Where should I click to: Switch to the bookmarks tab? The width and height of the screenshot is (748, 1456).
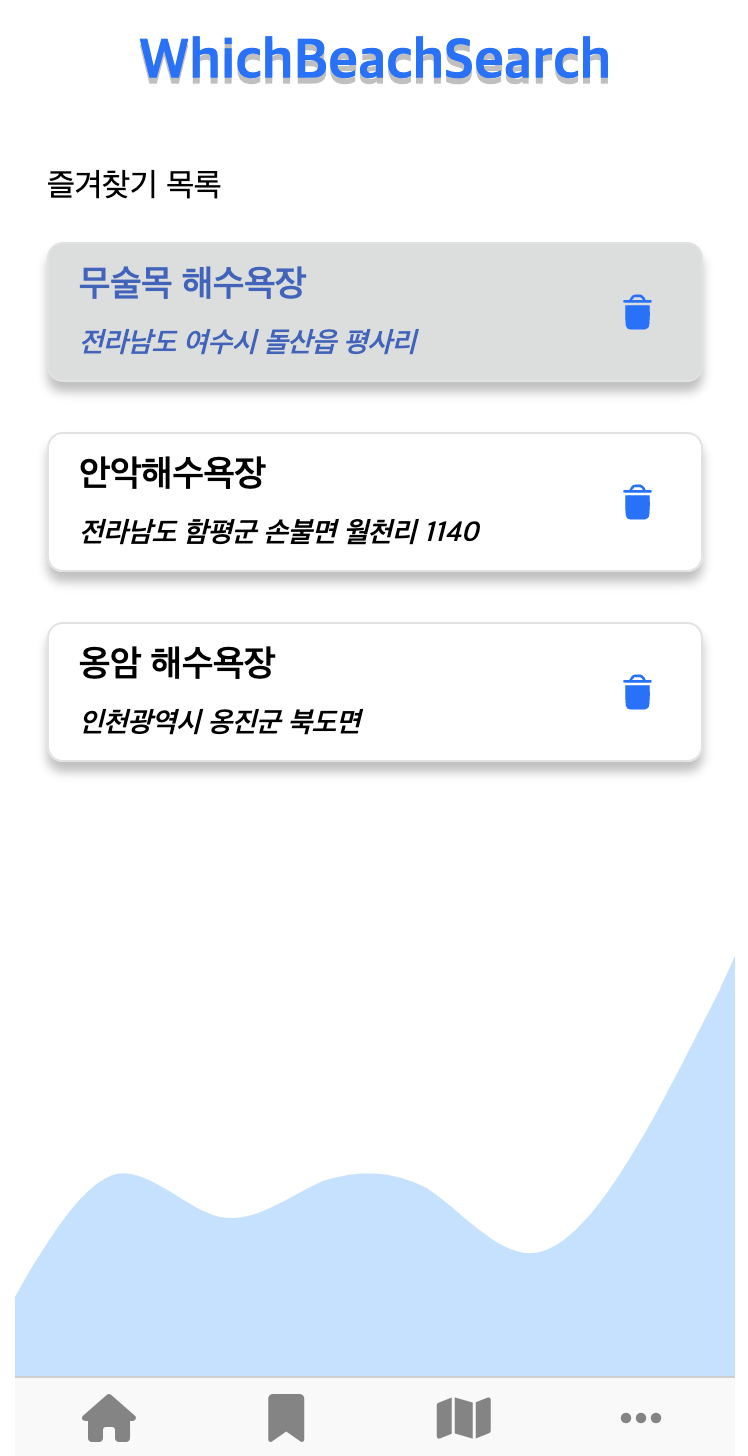tap(286, 1418)
